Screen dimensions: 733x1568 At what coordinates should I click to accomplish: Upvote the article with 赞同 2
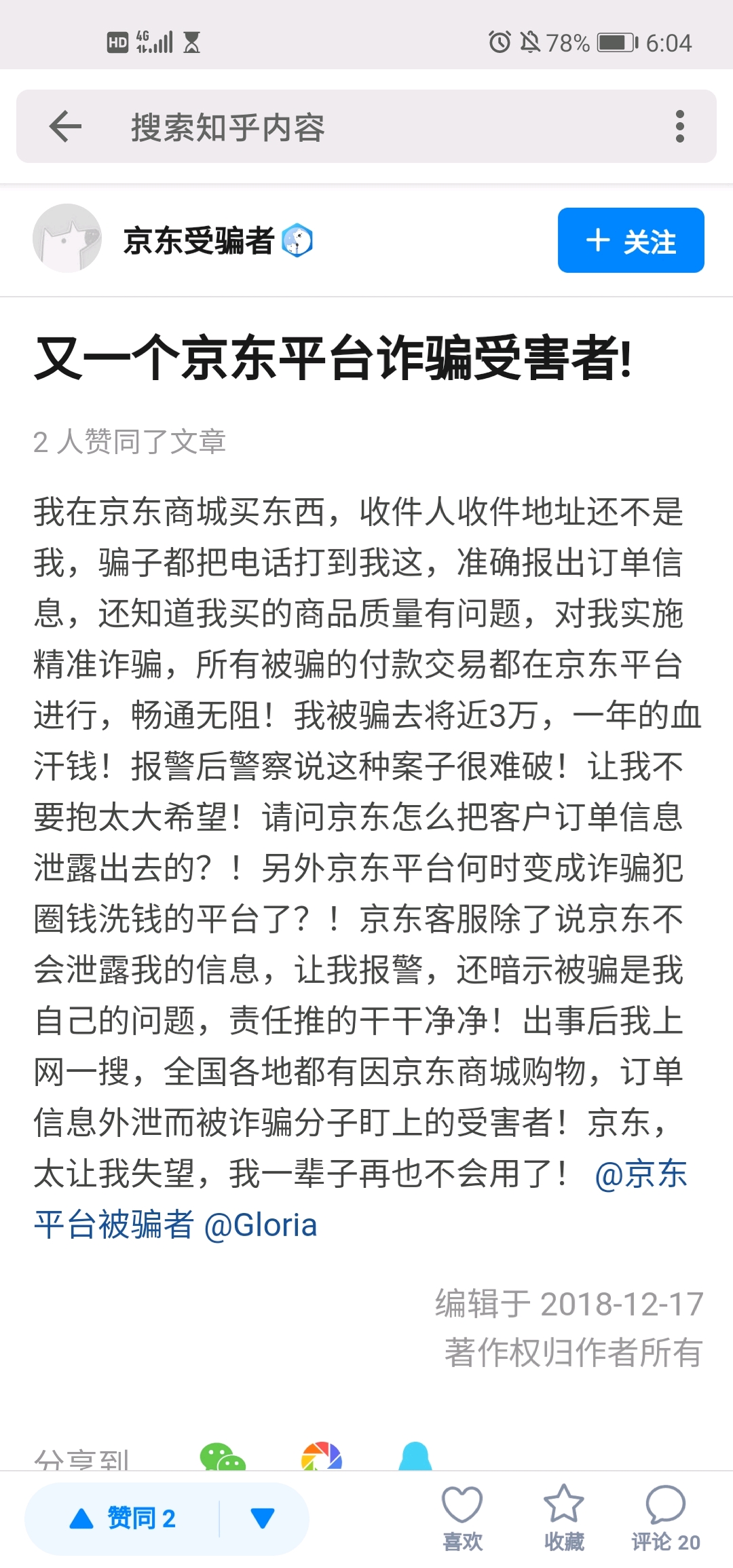124,1518
